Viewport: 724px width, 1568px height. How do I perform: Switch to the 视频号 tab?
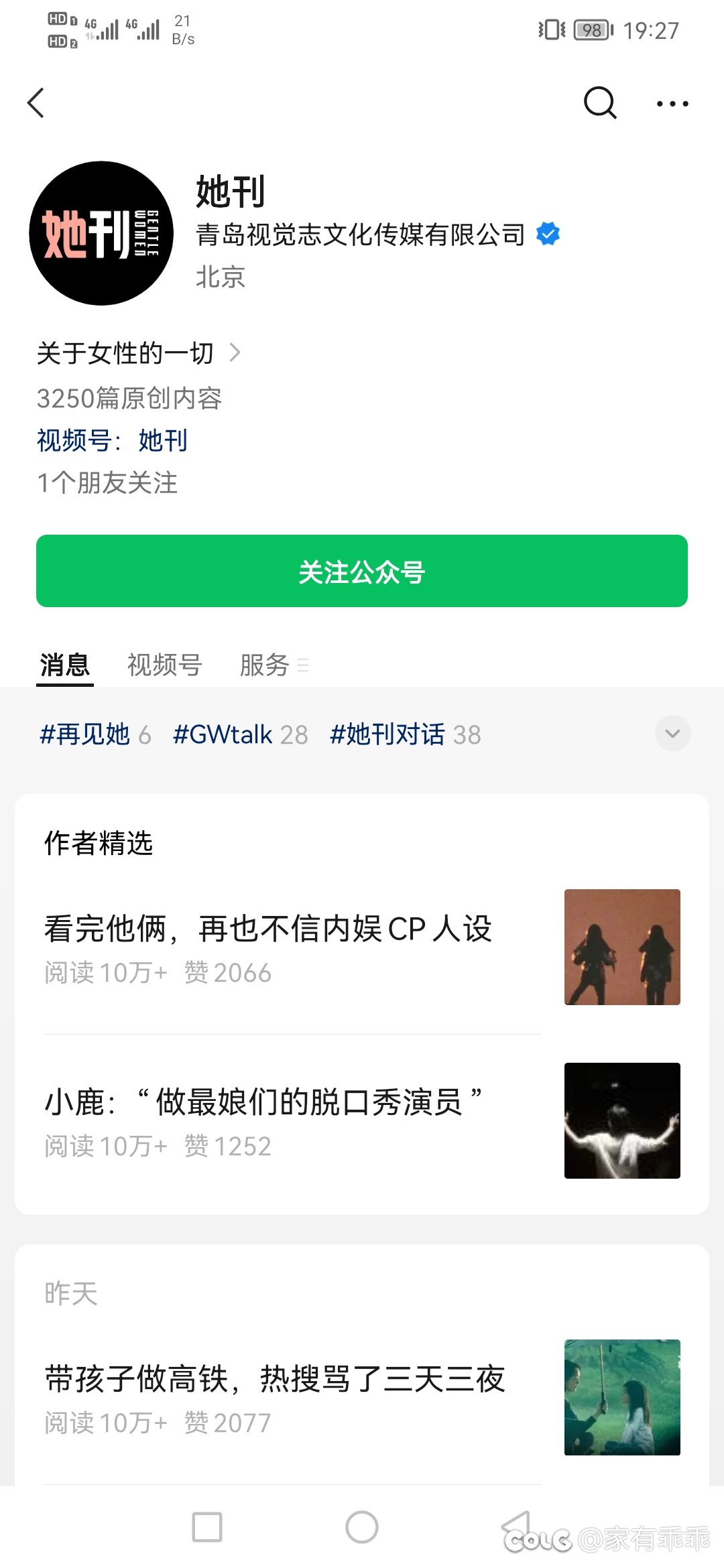[164, 665]
